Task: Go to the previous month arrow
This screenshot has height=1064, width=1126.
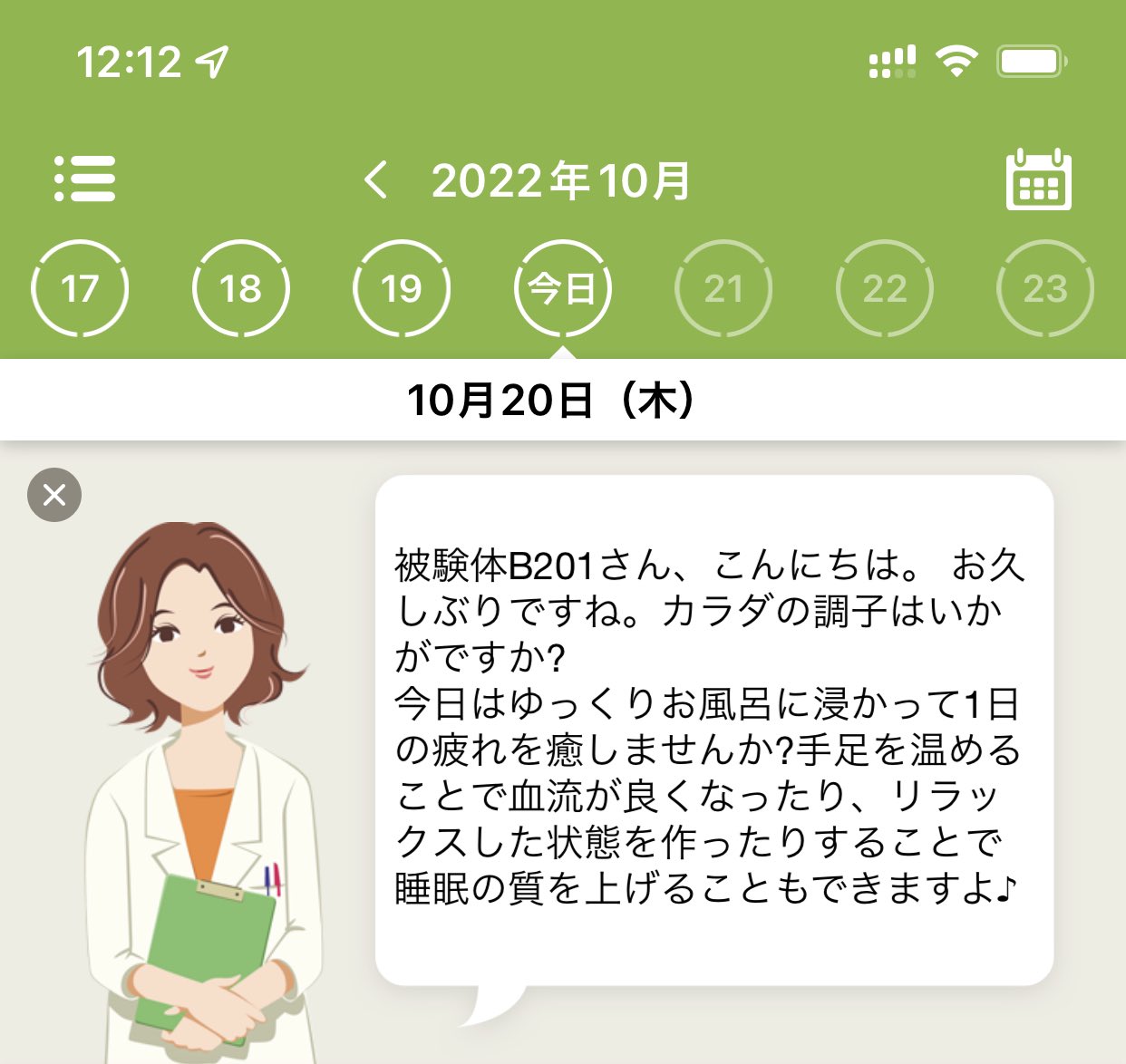Action: click(x=375, y=180)
